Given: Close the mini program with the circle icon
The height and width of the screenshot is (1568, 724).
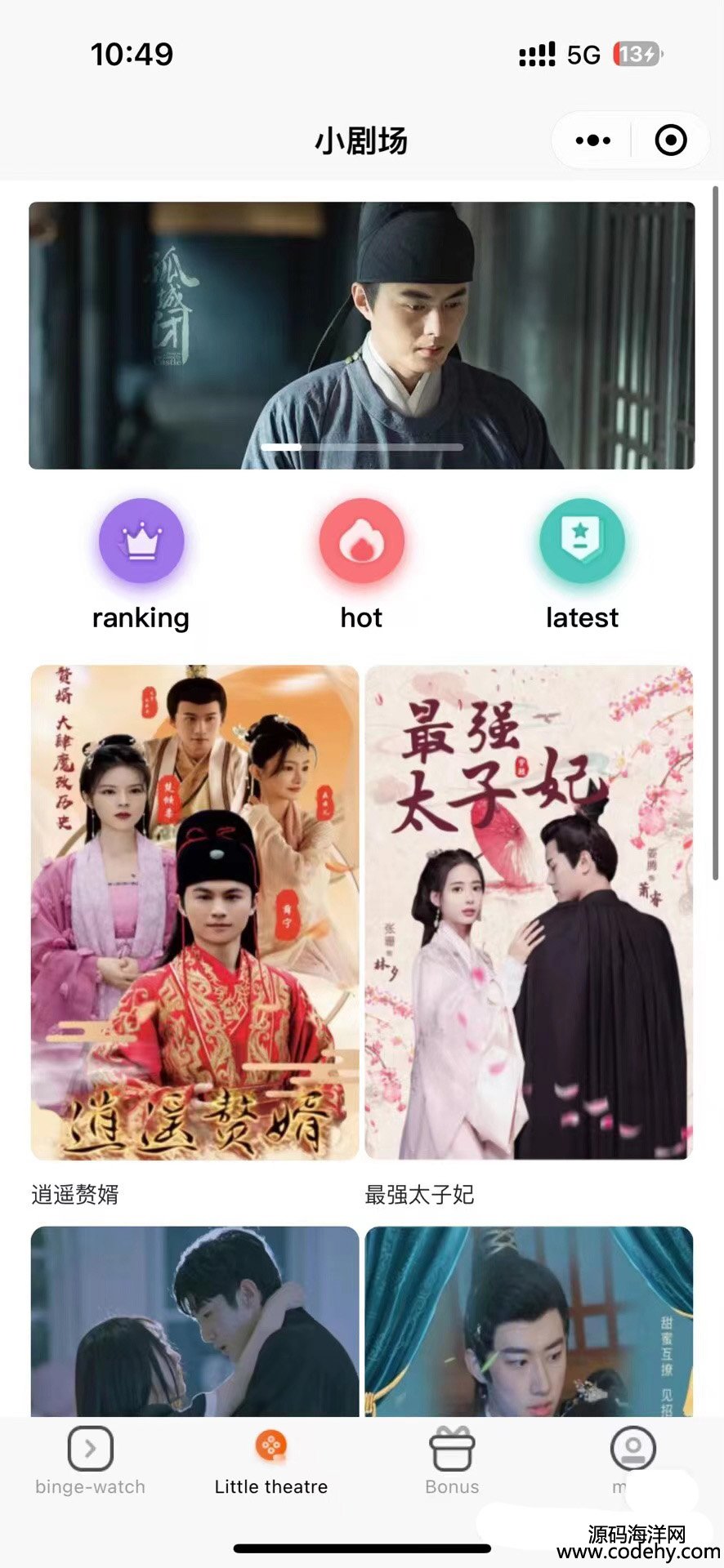Looking at the screenshot, I should [671, 140].
